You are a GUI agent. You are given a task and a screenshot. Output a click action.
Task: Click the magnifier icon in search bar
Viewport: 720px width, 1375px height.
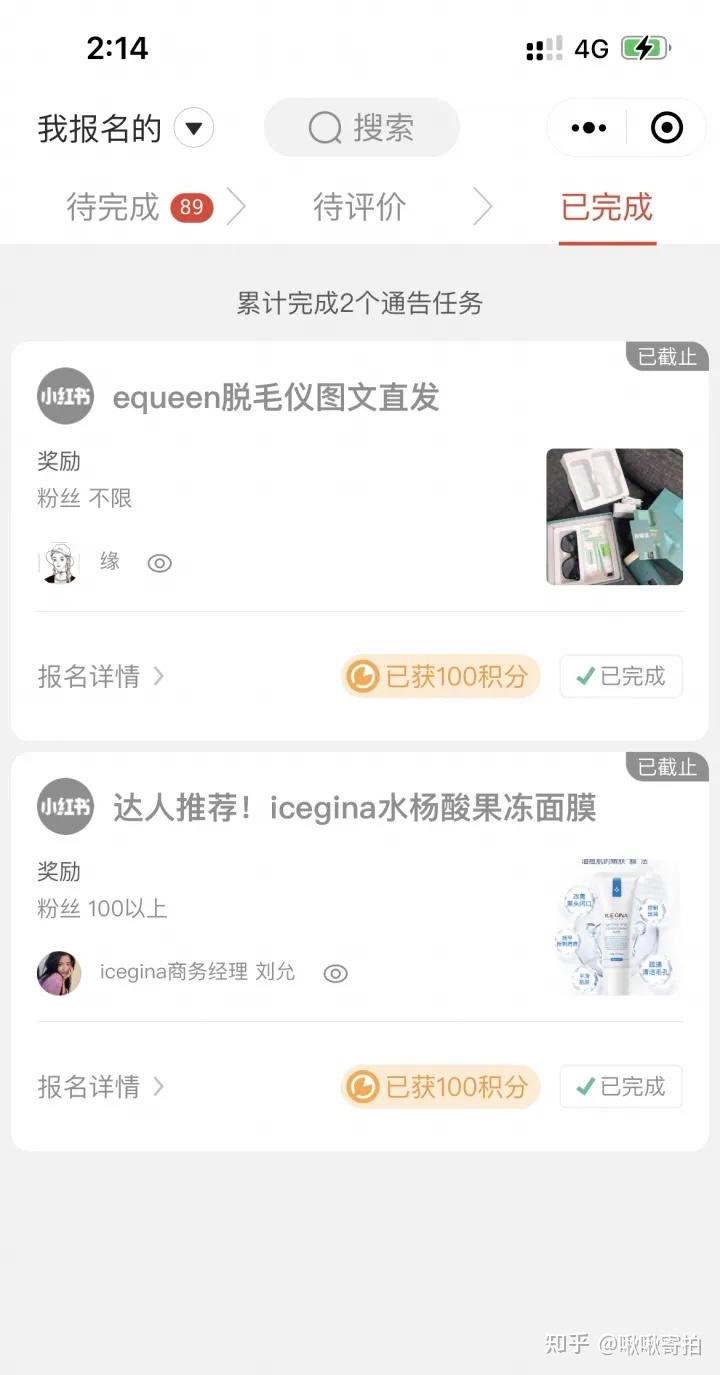pos(324,128)
